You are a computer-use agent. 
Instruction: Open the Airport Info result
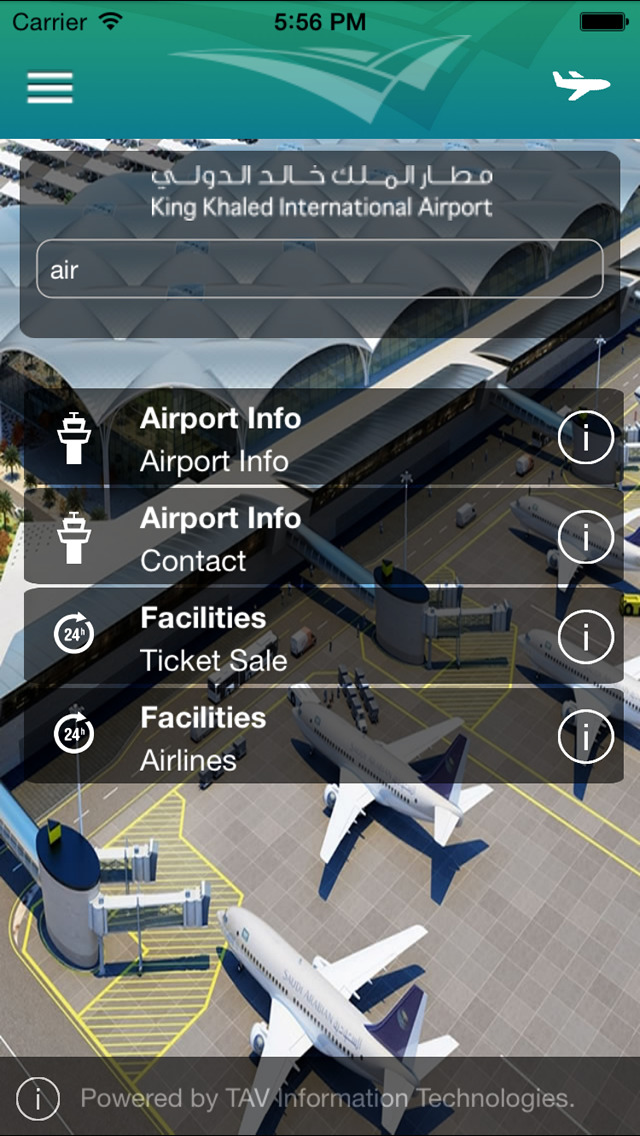[324, 438]
